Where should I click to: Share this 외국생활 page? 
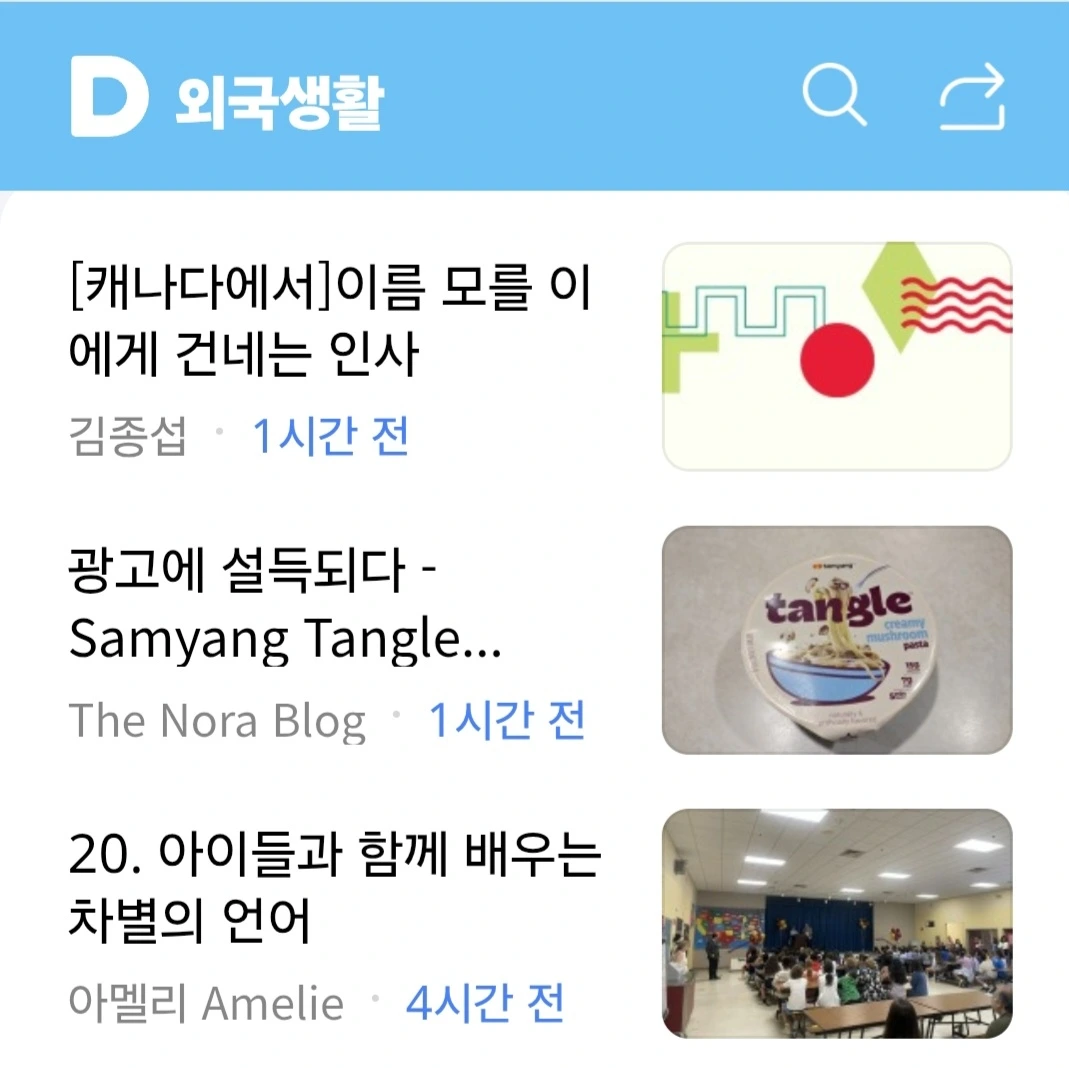(x=972, y=97)
